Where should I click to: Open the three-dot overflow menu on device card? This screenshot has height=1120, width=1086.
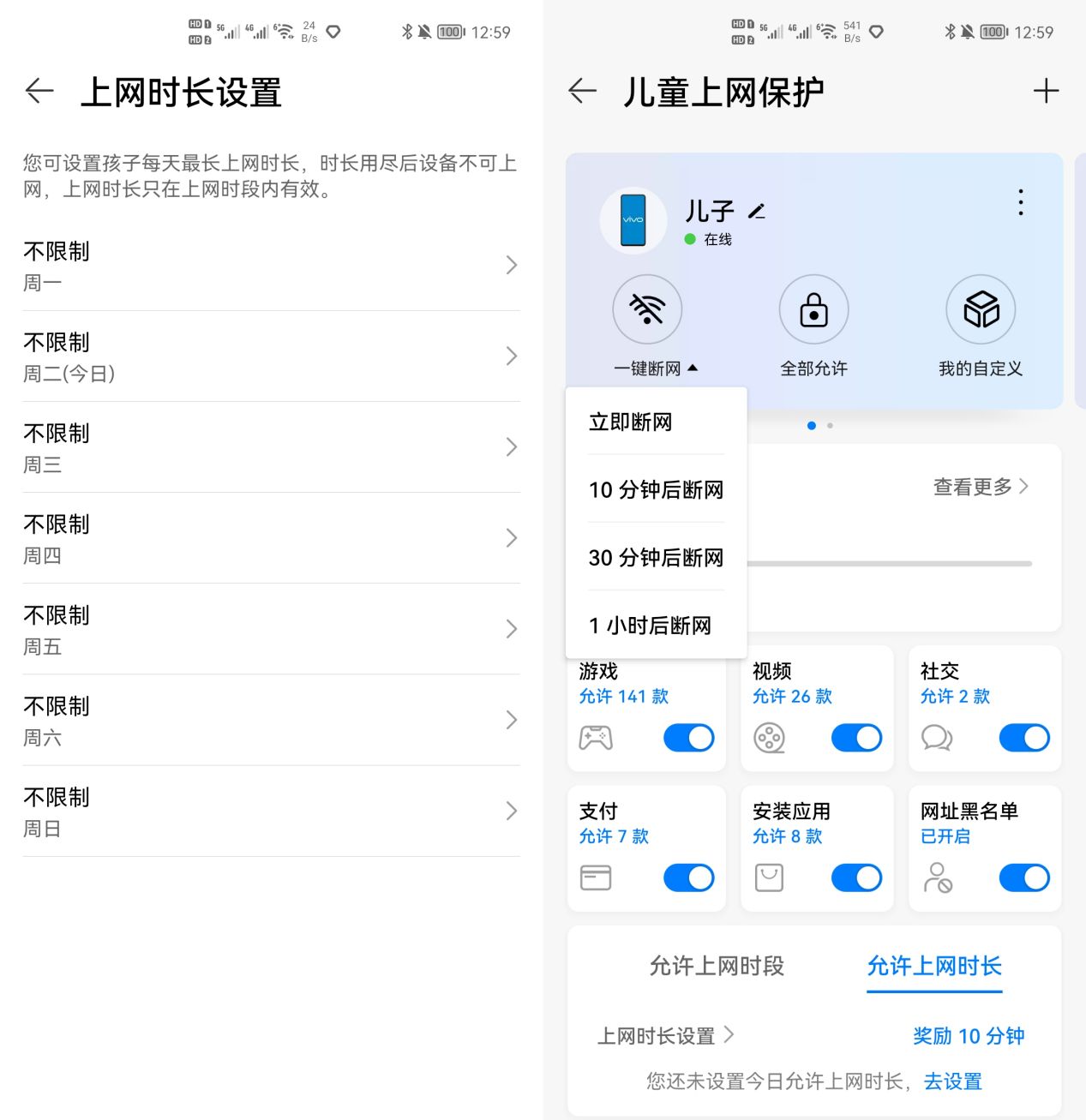tap(1020, 202)
